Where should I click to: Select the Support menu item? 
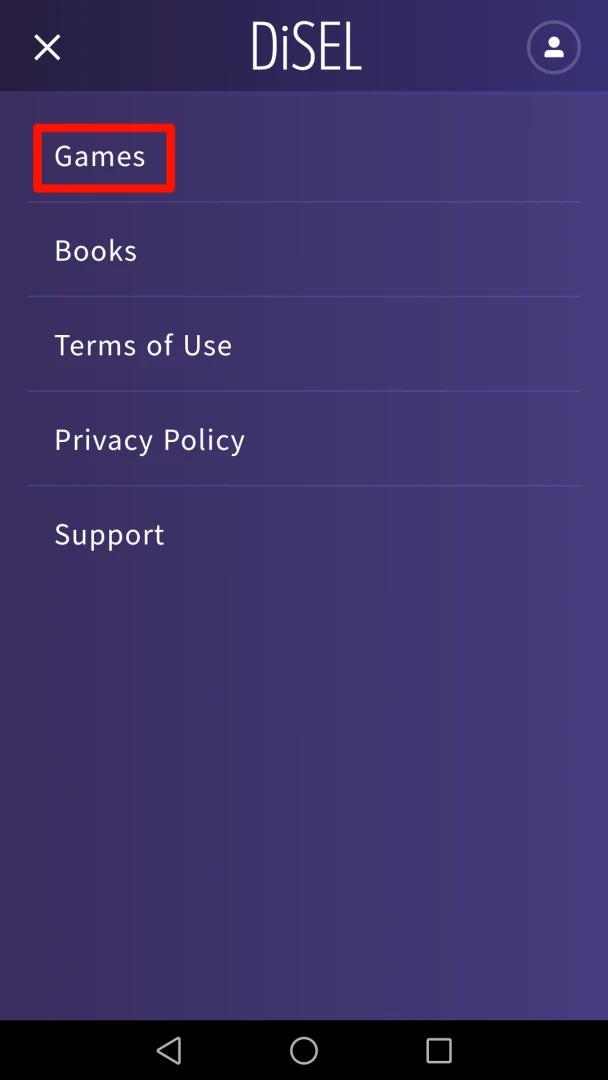tap(110, 534)
